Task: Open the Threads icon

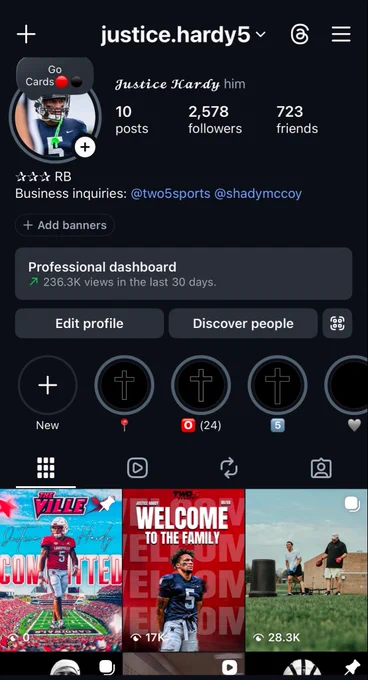Action: click(x=300, y=34)
